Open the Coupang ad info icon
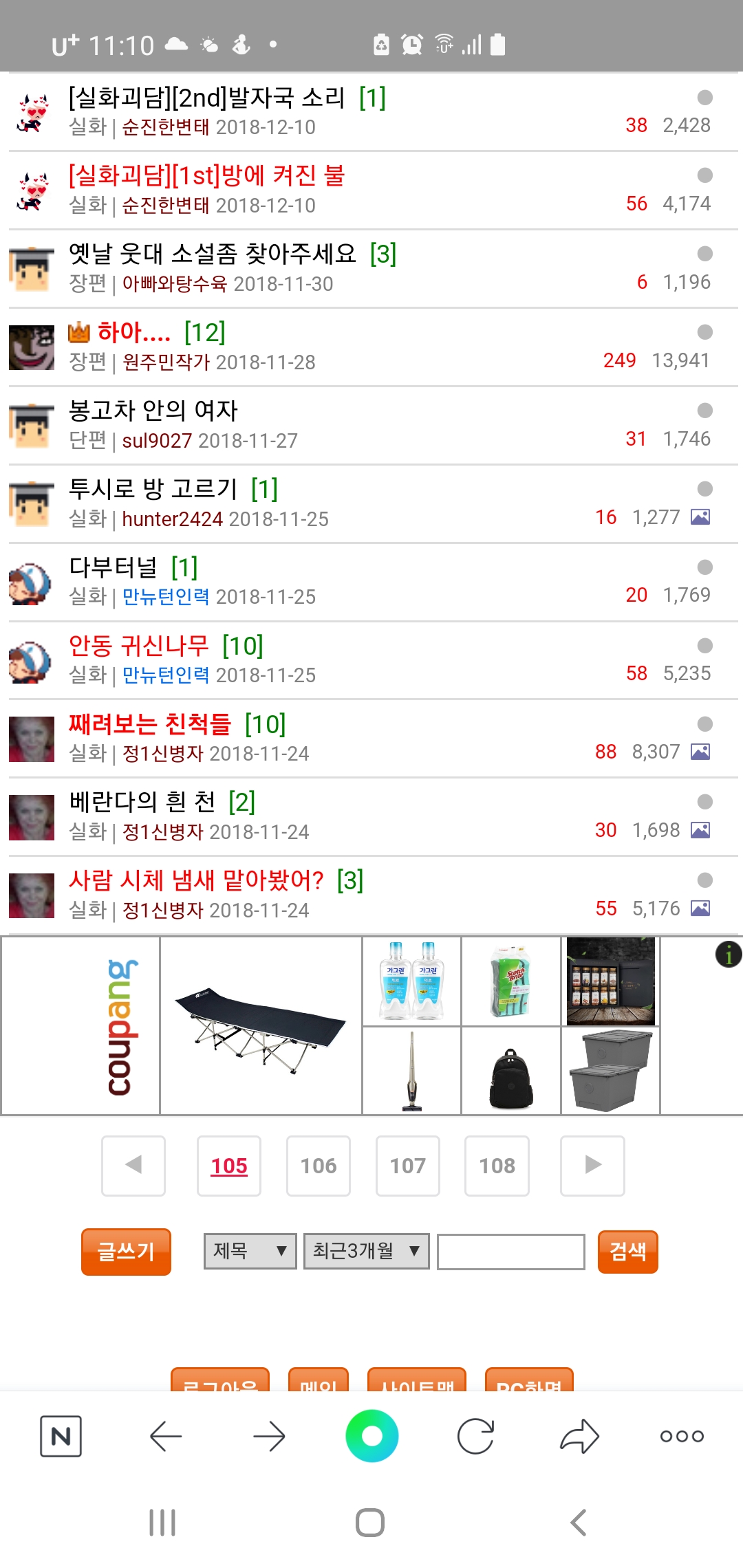Screen dimensions: 743x1568 click(x=729, y=954)
